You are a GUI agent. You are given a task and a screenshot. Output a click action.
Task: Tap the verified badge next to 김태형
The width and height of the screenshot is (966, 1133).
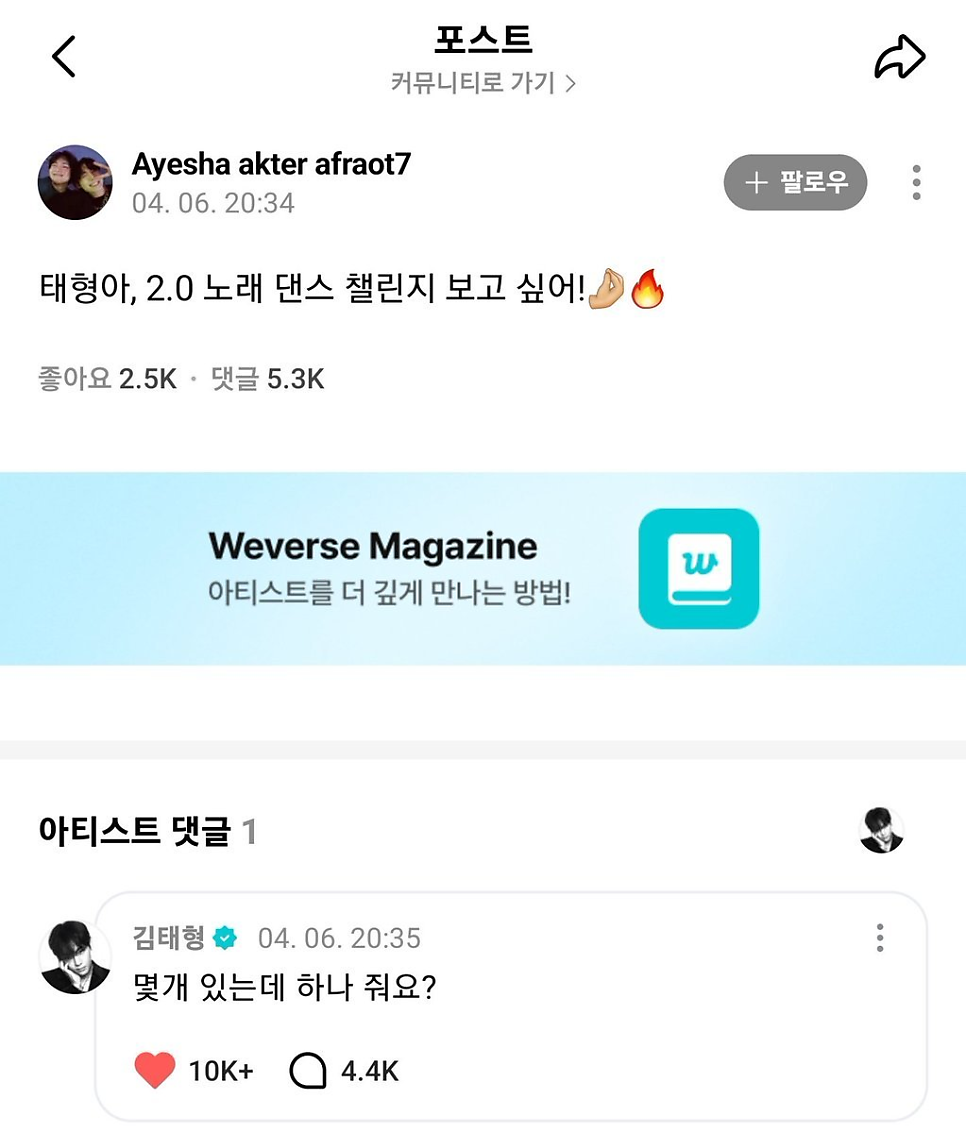coord(226,938)
